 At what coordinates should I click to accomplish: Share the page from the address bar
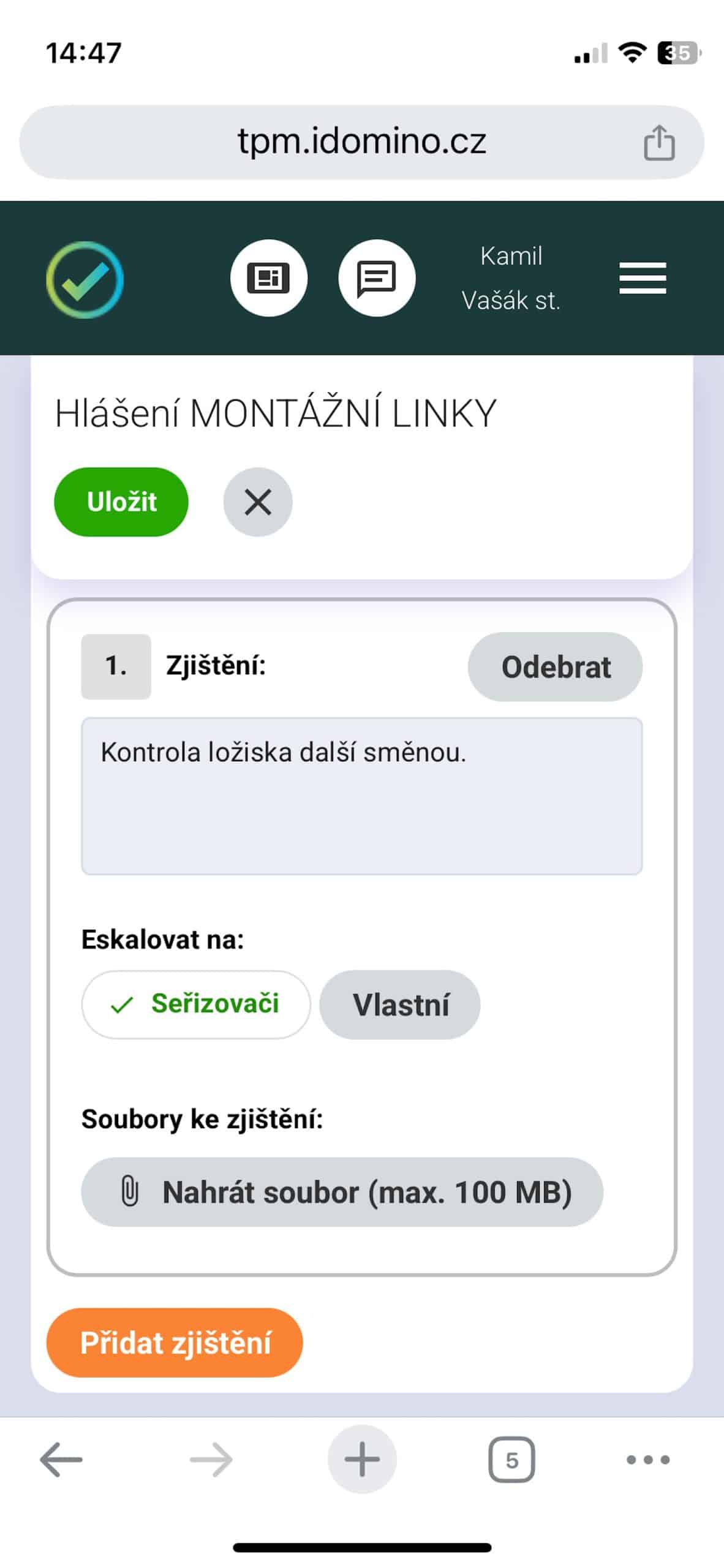659,143
